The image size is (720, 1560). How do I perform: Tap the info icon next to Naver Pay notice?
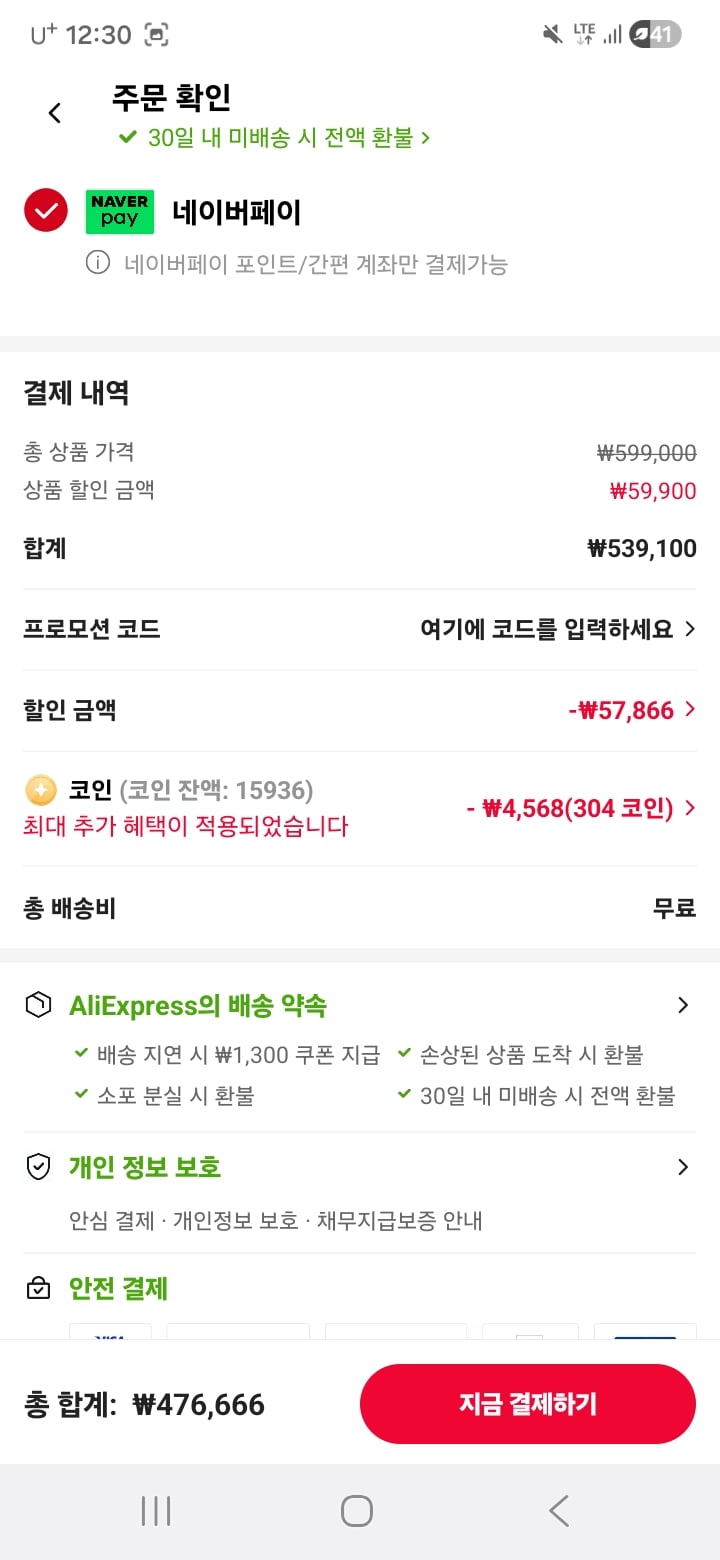[x=97, y=263]
